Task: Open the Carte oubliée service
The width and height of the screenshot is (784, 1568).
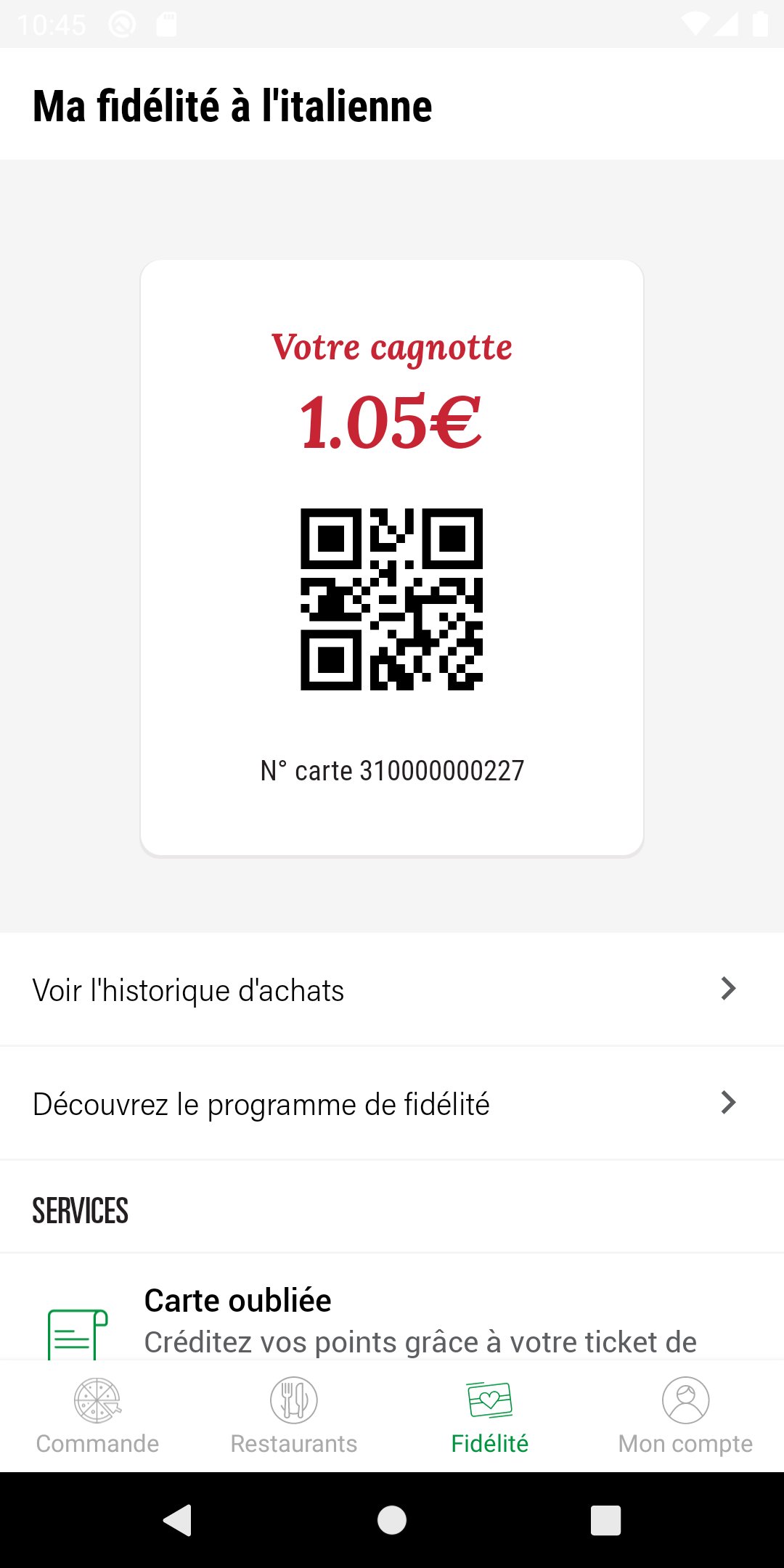Action: (392, 1318)
